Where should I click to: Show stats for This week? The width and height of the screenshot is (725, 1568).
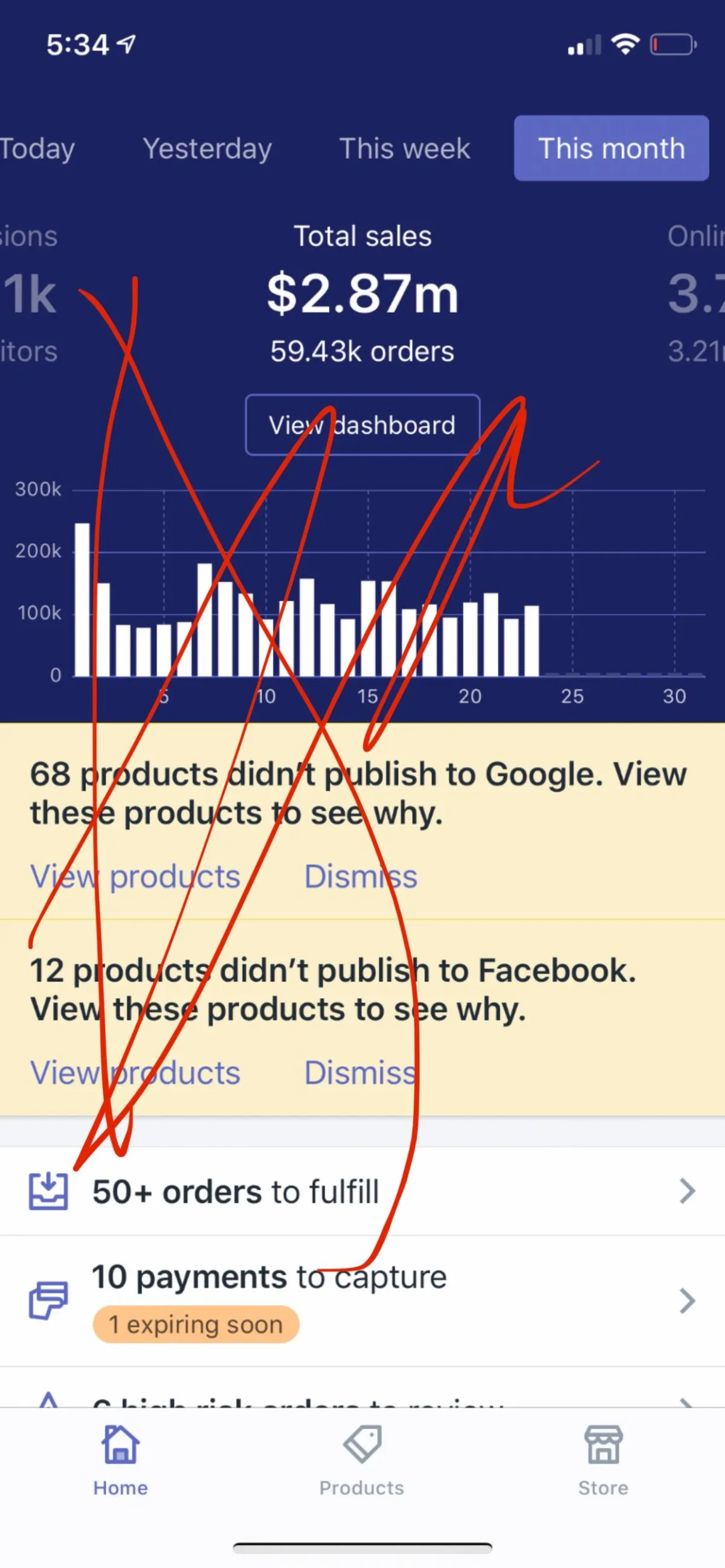tap(405, 149)
